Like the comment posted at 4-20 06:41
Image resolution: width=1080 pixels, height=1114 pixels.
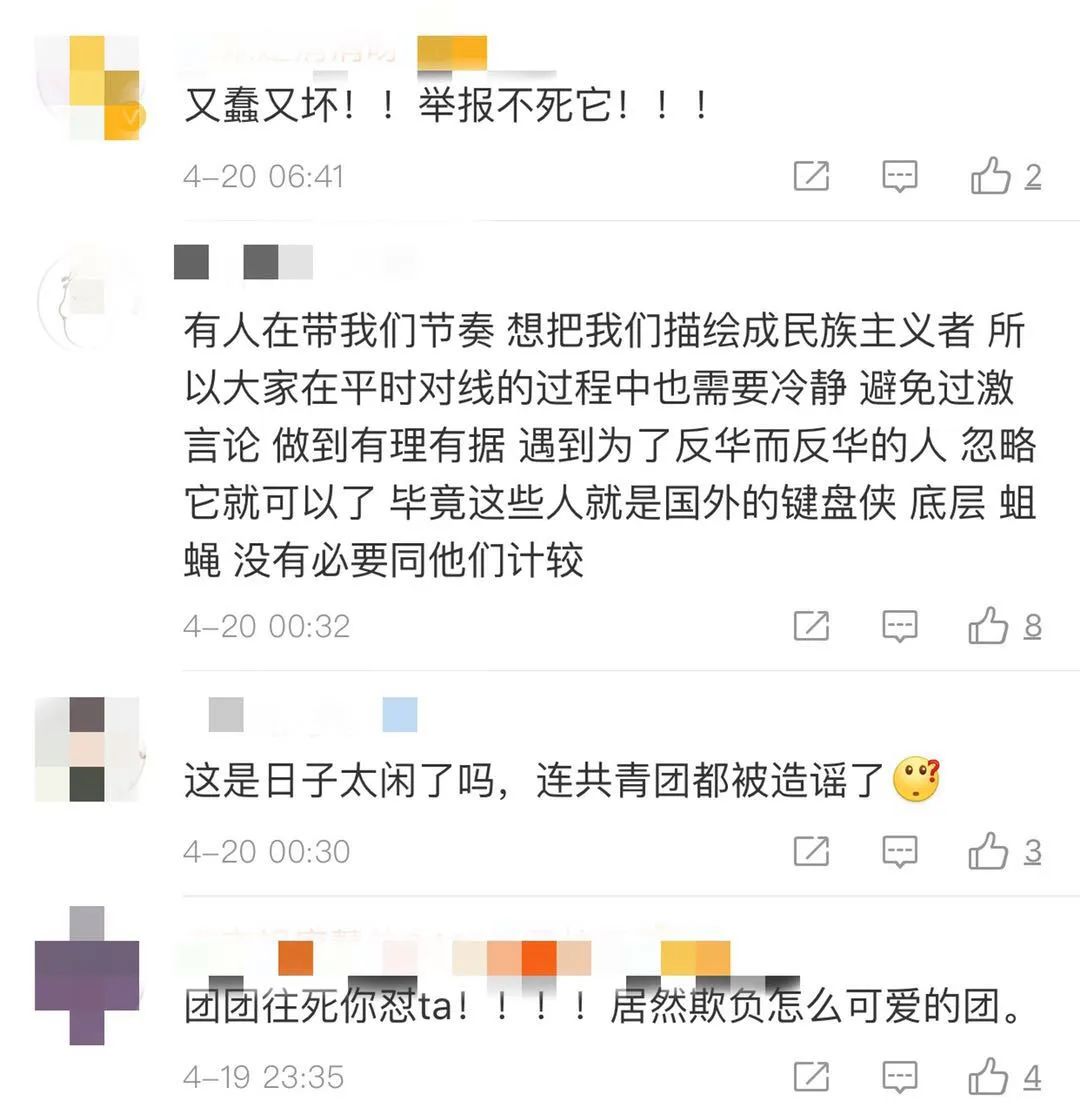991,177
